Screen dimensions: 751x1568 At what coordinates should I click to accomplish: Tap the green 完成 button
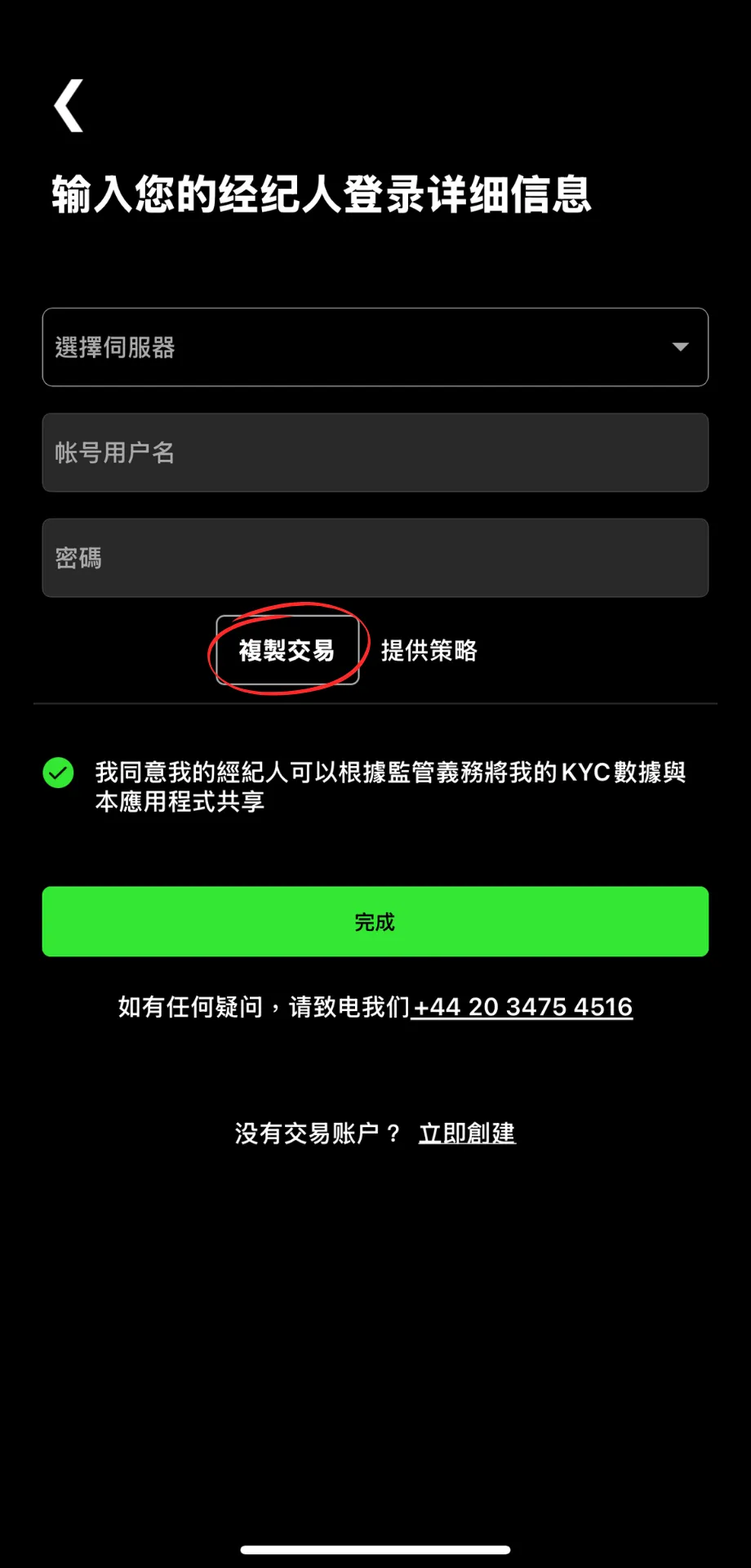tap(375, 921)
